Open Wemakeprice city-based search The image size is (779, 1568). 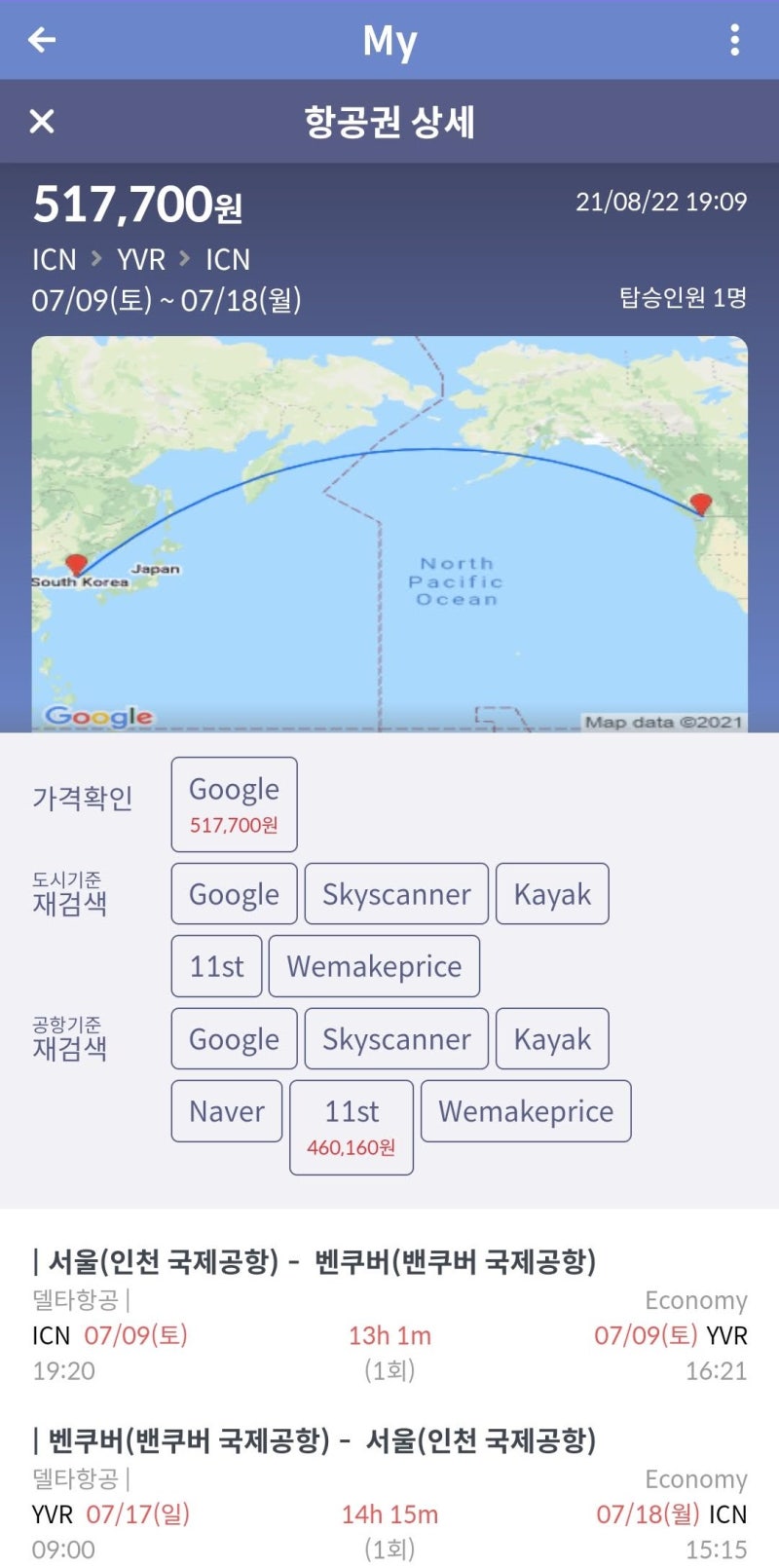point(374,965)
